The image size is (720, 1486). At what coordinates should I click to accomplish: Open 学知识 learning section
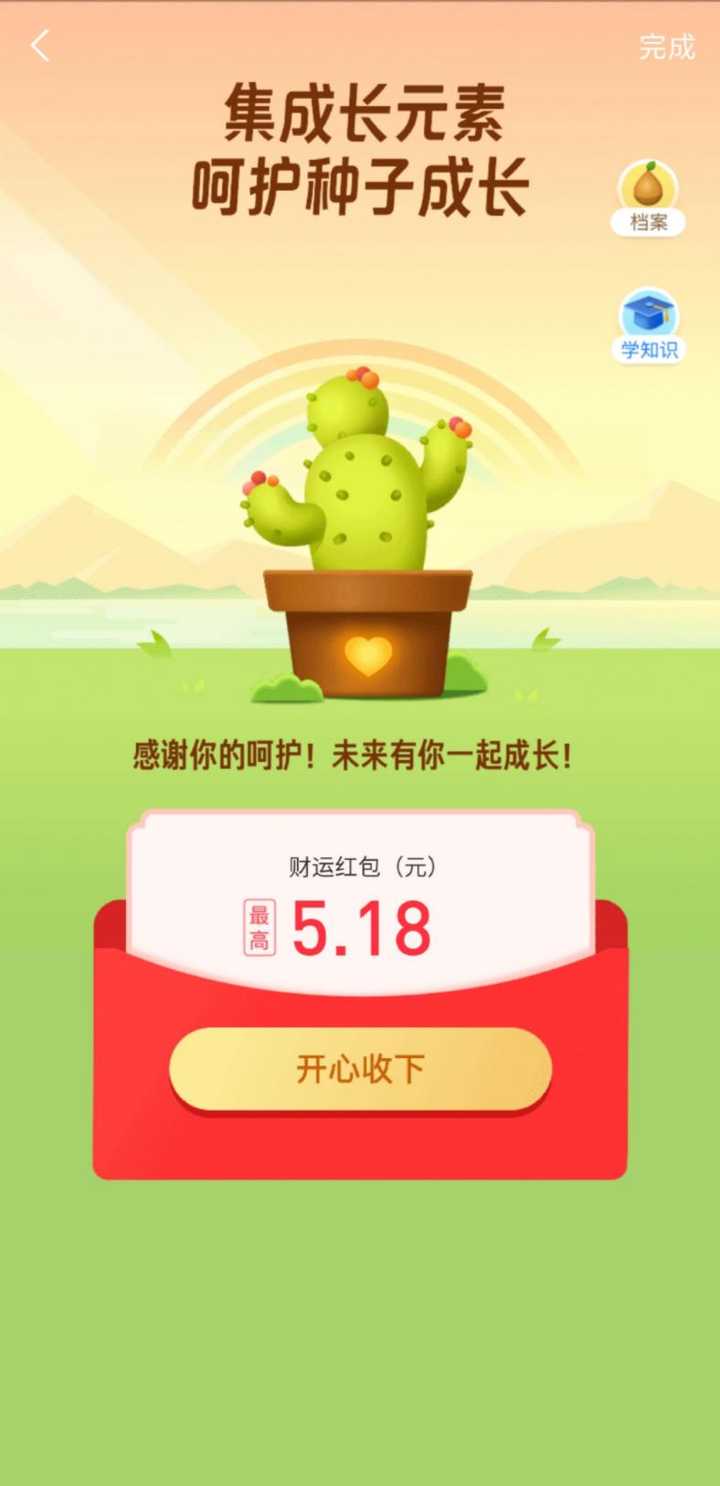pyautogui.click(x=648, y=326)
